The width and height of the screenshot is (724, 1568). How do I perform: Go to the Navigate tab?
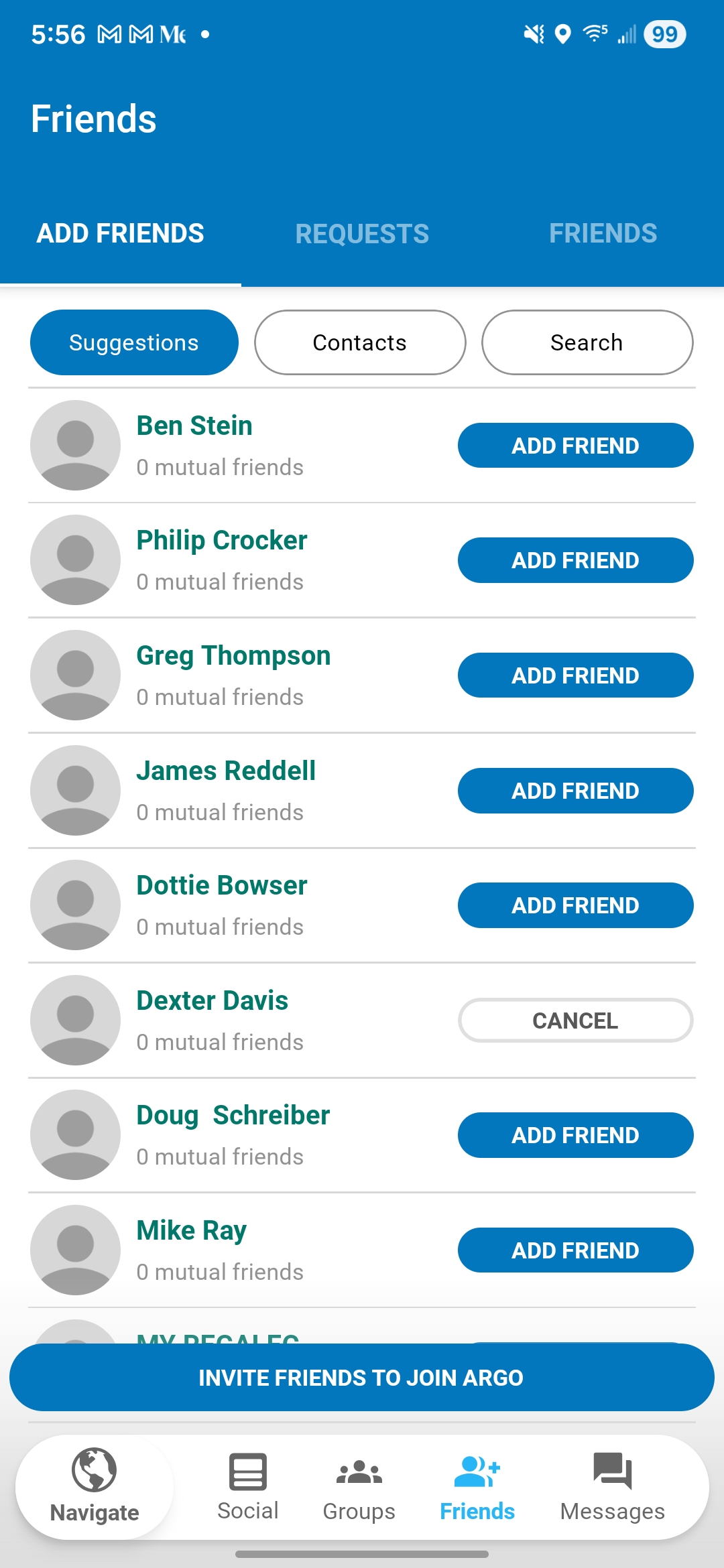point(95,1486)
